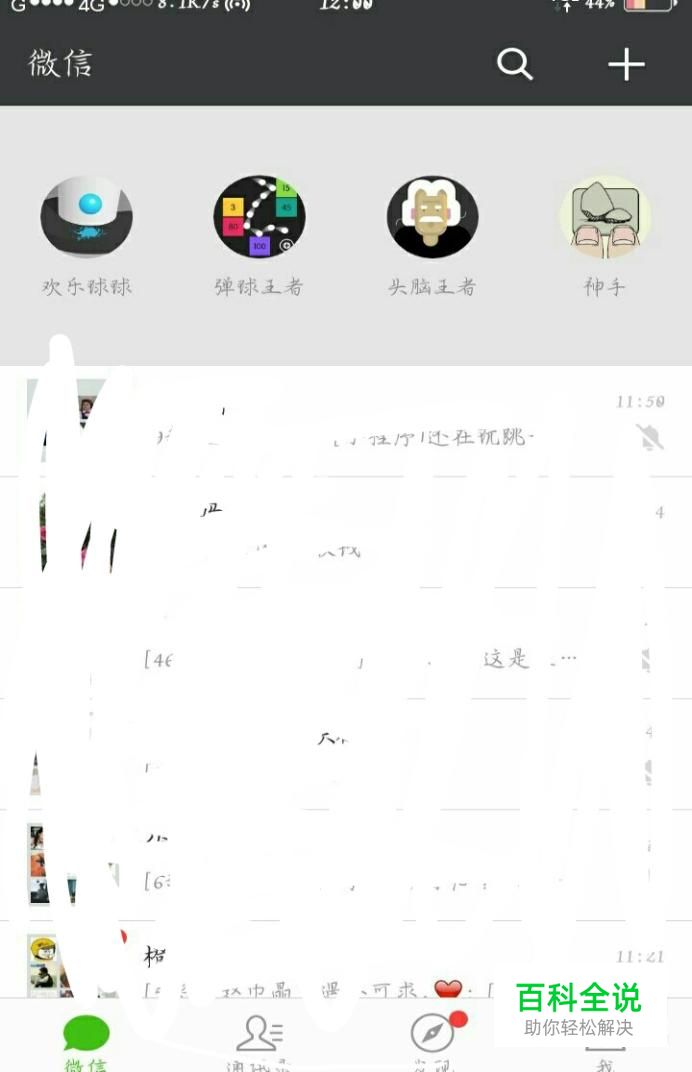Tap the plus icon in top bar
This screenshot has height=1072, width=692.
tap(626, 65)
